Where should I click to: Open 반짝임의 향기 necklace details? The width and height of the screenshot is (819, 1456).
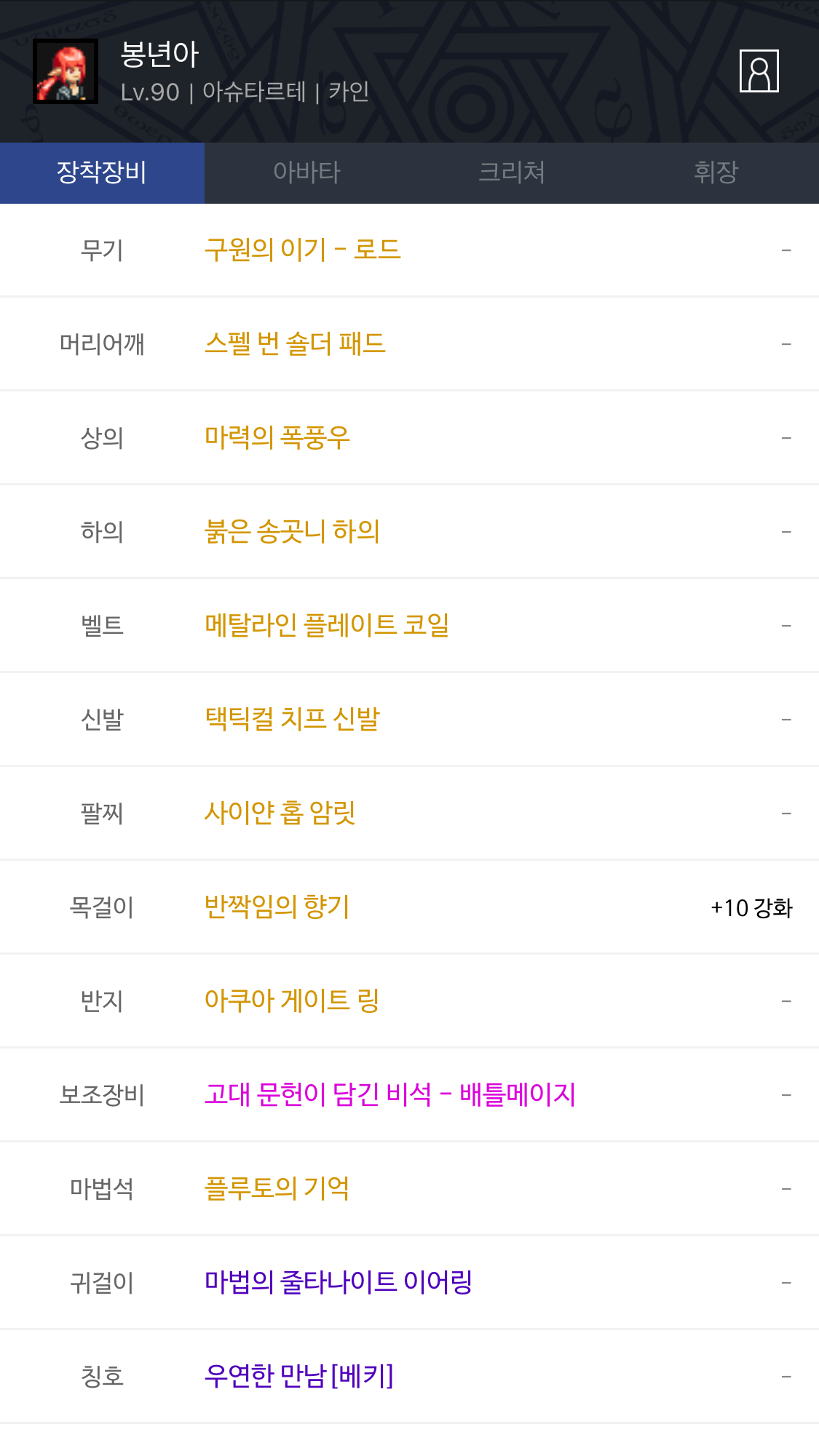277,907
